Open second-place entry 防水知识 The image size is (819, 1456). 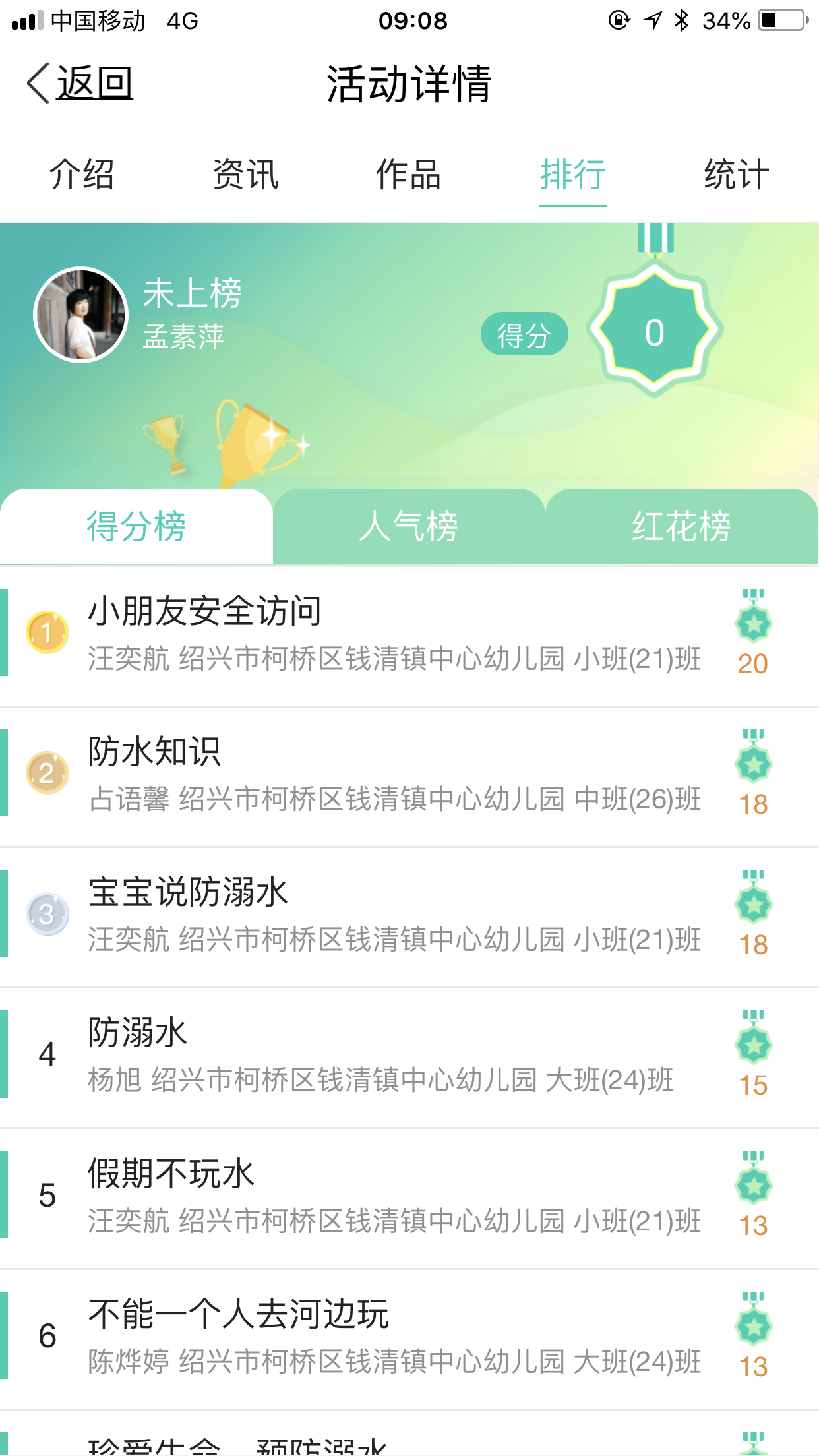396,773
